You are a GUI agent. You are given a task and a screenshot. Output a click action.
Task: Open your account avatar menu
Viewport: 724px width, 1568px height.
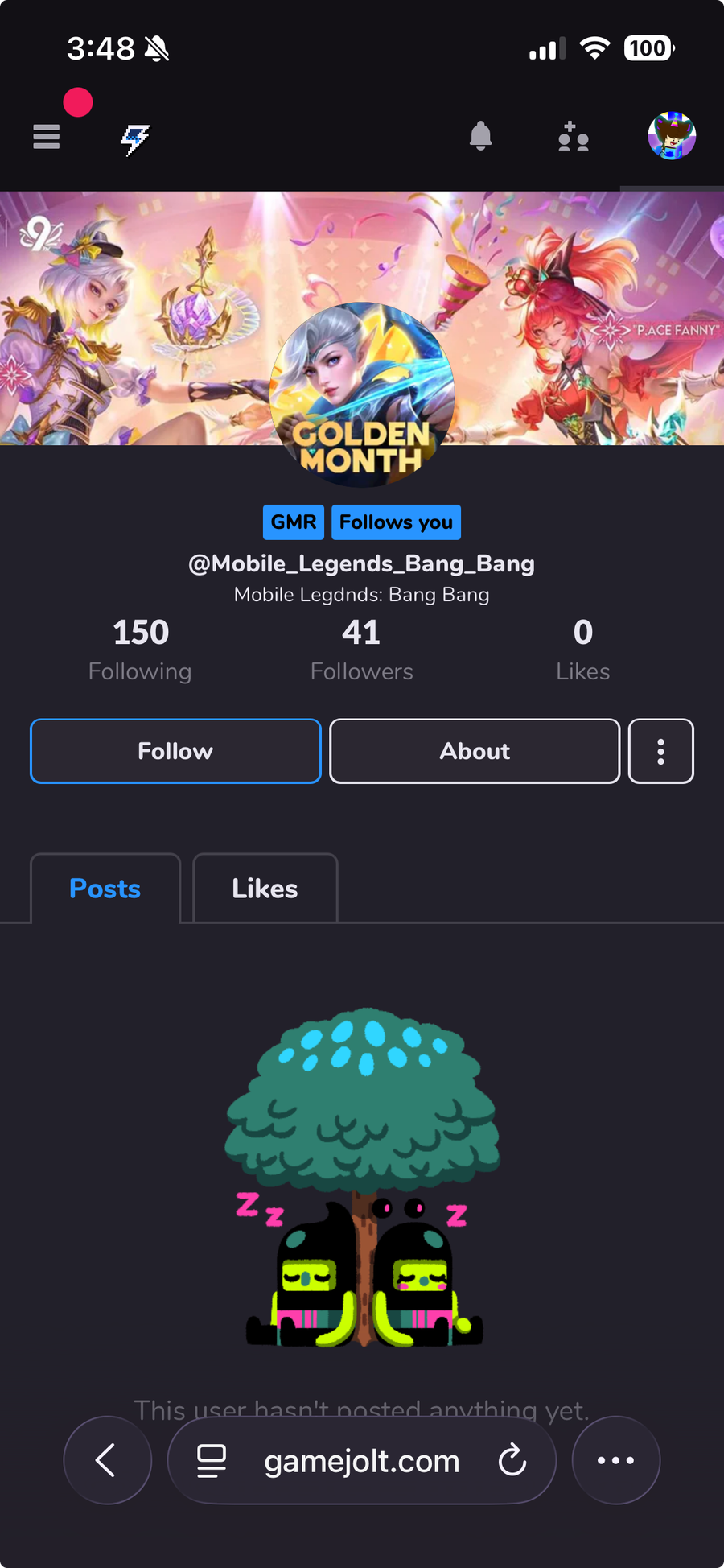(672, 136)
